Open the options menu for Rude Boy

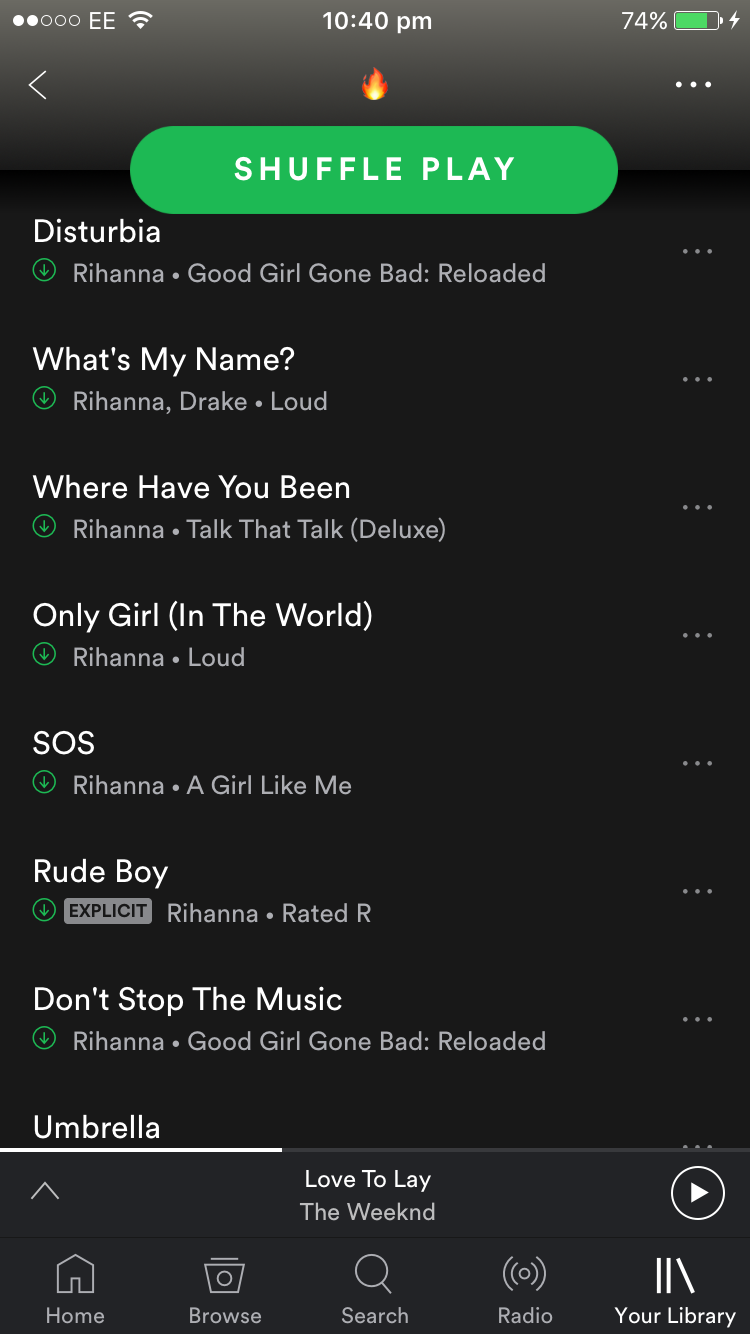tap(696, 892)
